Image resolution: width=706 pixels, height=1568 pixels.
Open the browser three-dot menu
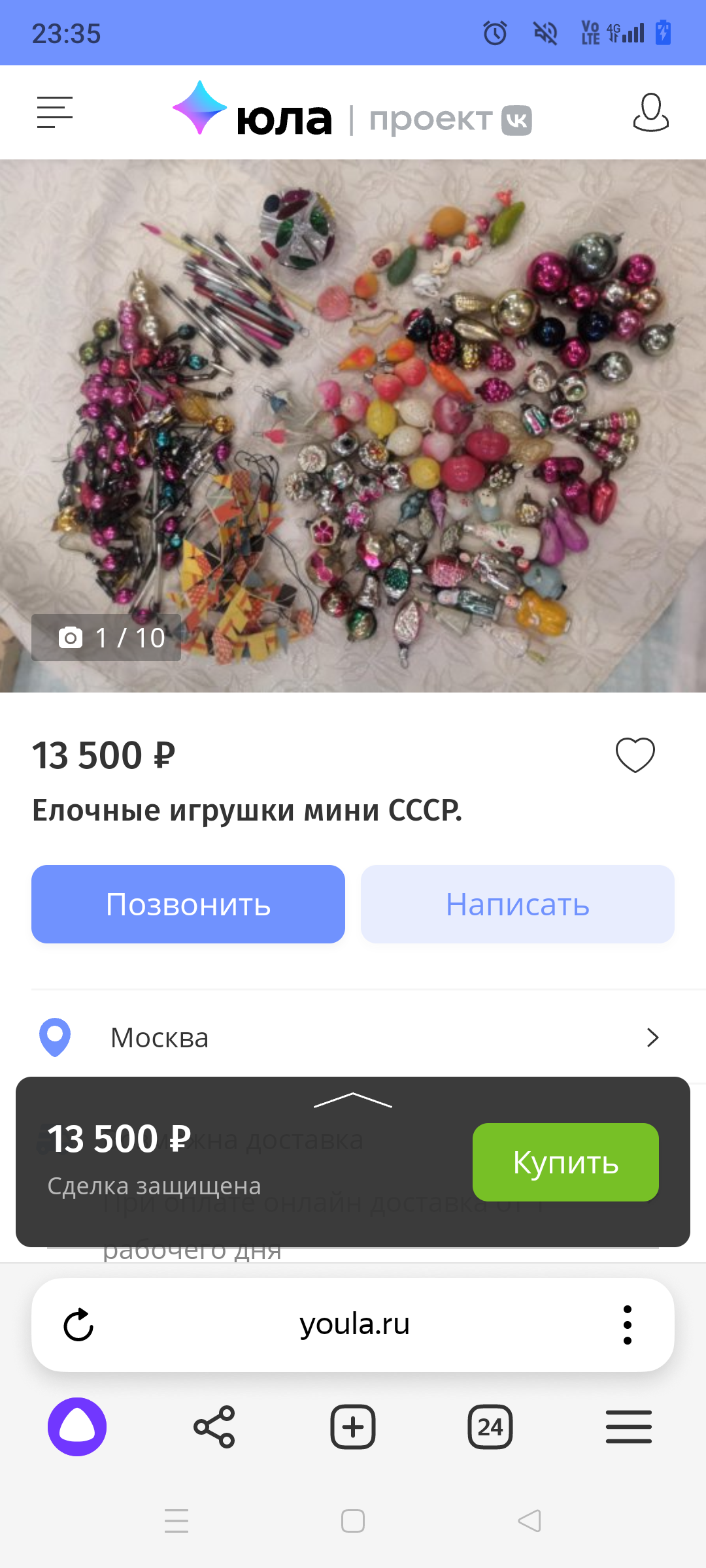click(628, 1325)
